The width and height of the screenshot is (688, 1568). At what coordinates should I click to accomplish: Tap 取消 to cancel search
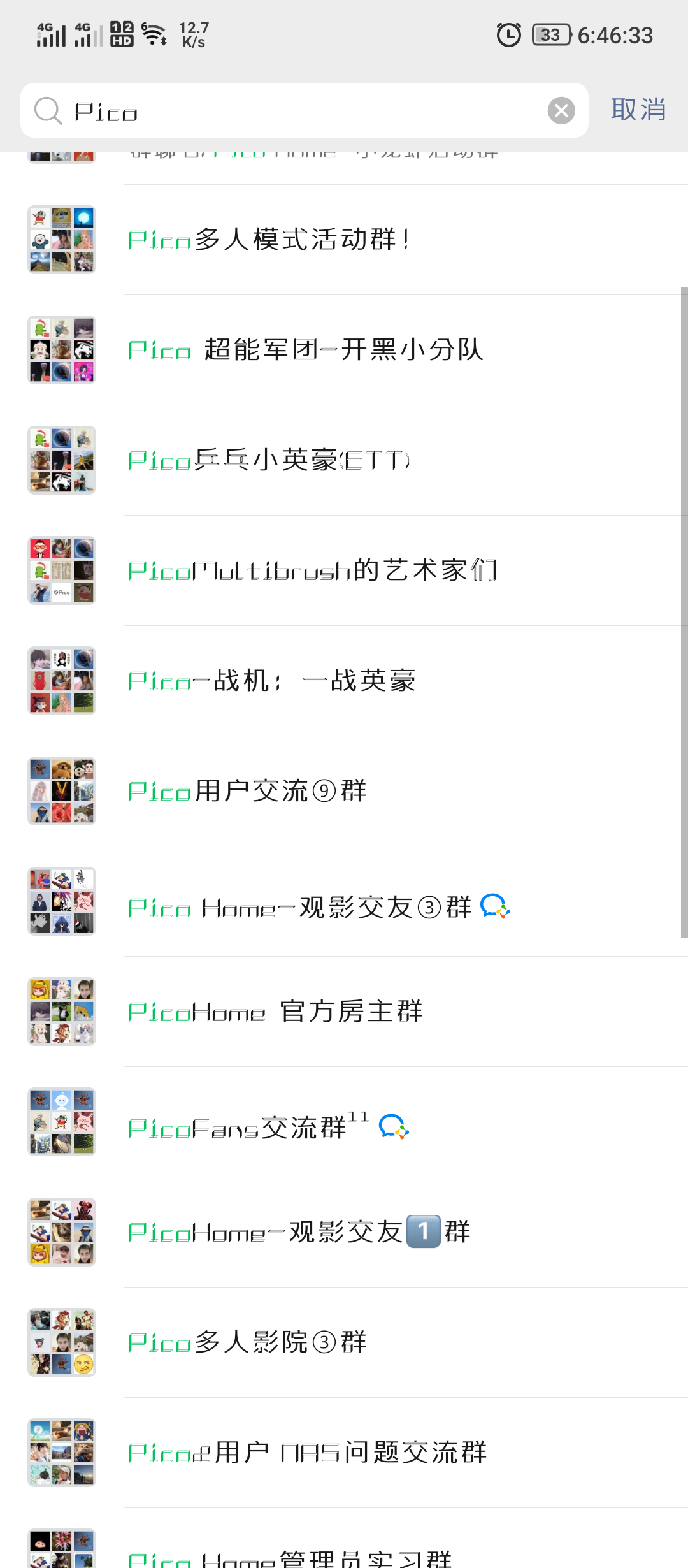coord(638,110)
